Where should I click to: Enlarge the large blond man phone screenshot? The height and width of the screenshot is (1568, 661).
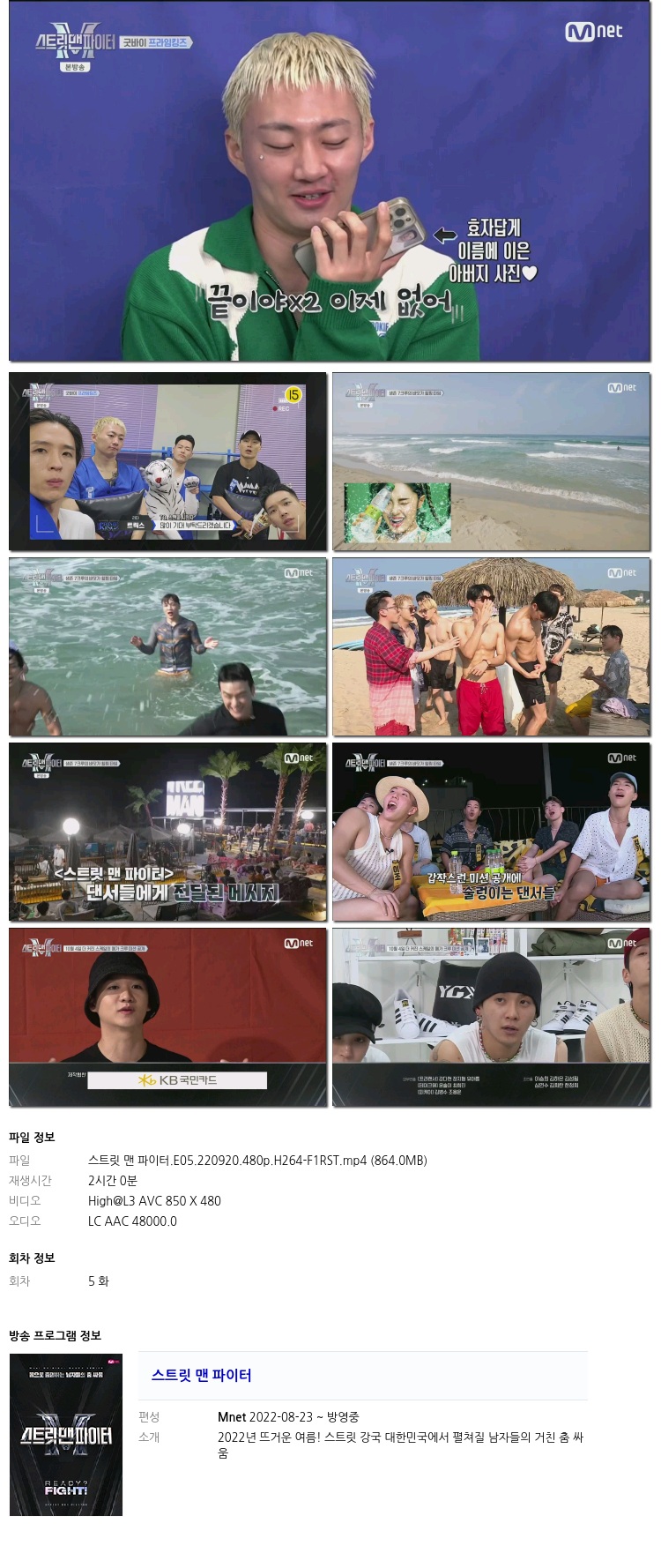click(330, 181)
